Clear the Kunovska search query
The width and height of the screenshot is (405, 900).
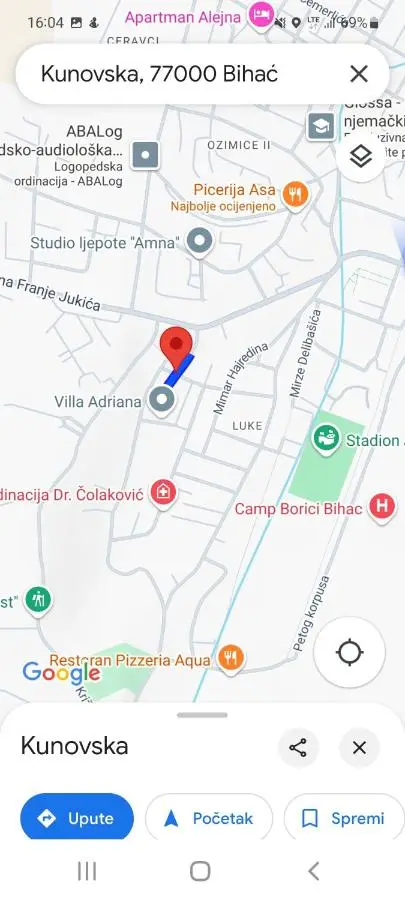pyautogui.click(x=359, y=73)
